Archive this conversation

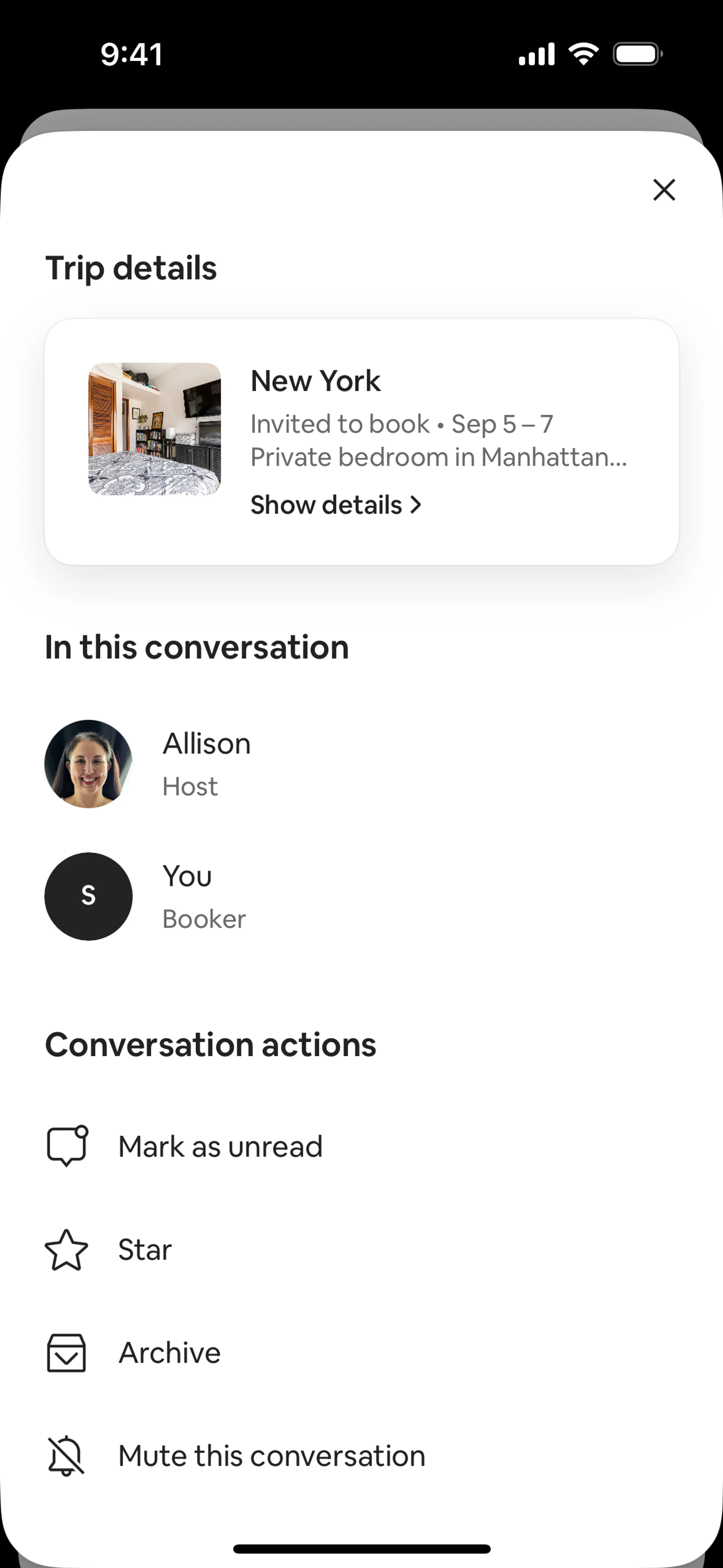(x=169, y=1353)
